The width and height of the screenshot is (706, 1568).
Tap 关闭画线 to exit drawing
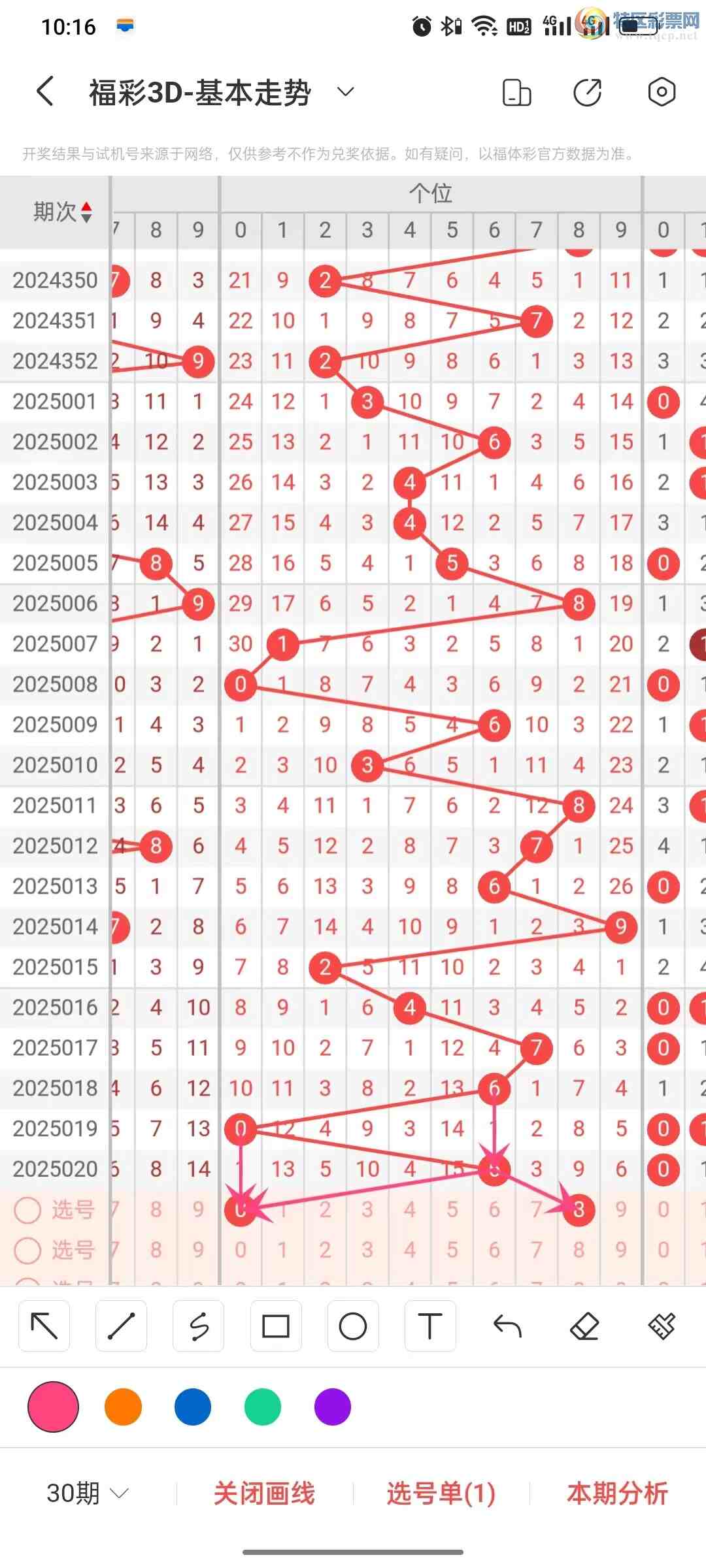tap(265, 1494)
